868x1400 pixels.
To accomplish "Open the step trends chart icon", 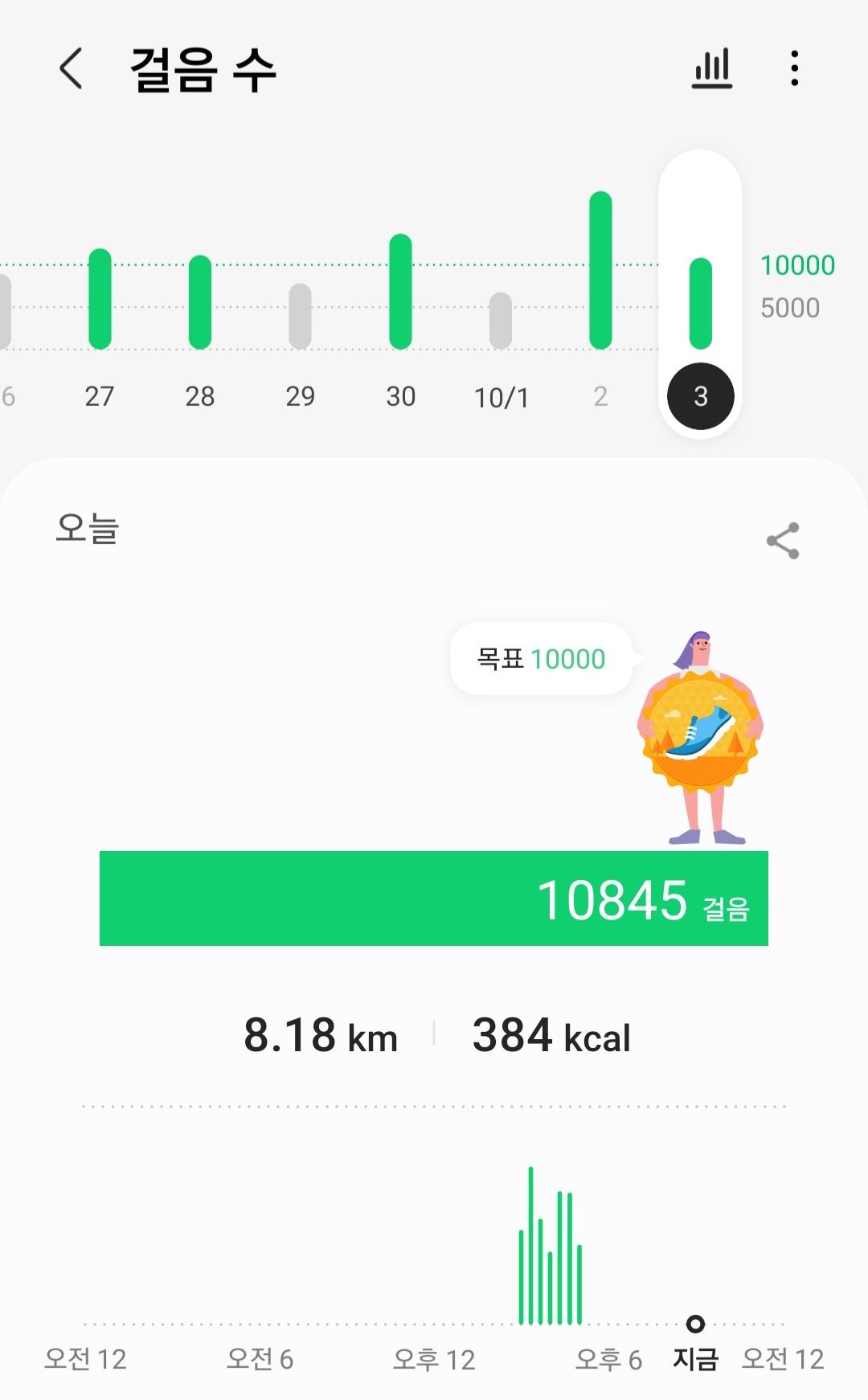I will [712, 68].
